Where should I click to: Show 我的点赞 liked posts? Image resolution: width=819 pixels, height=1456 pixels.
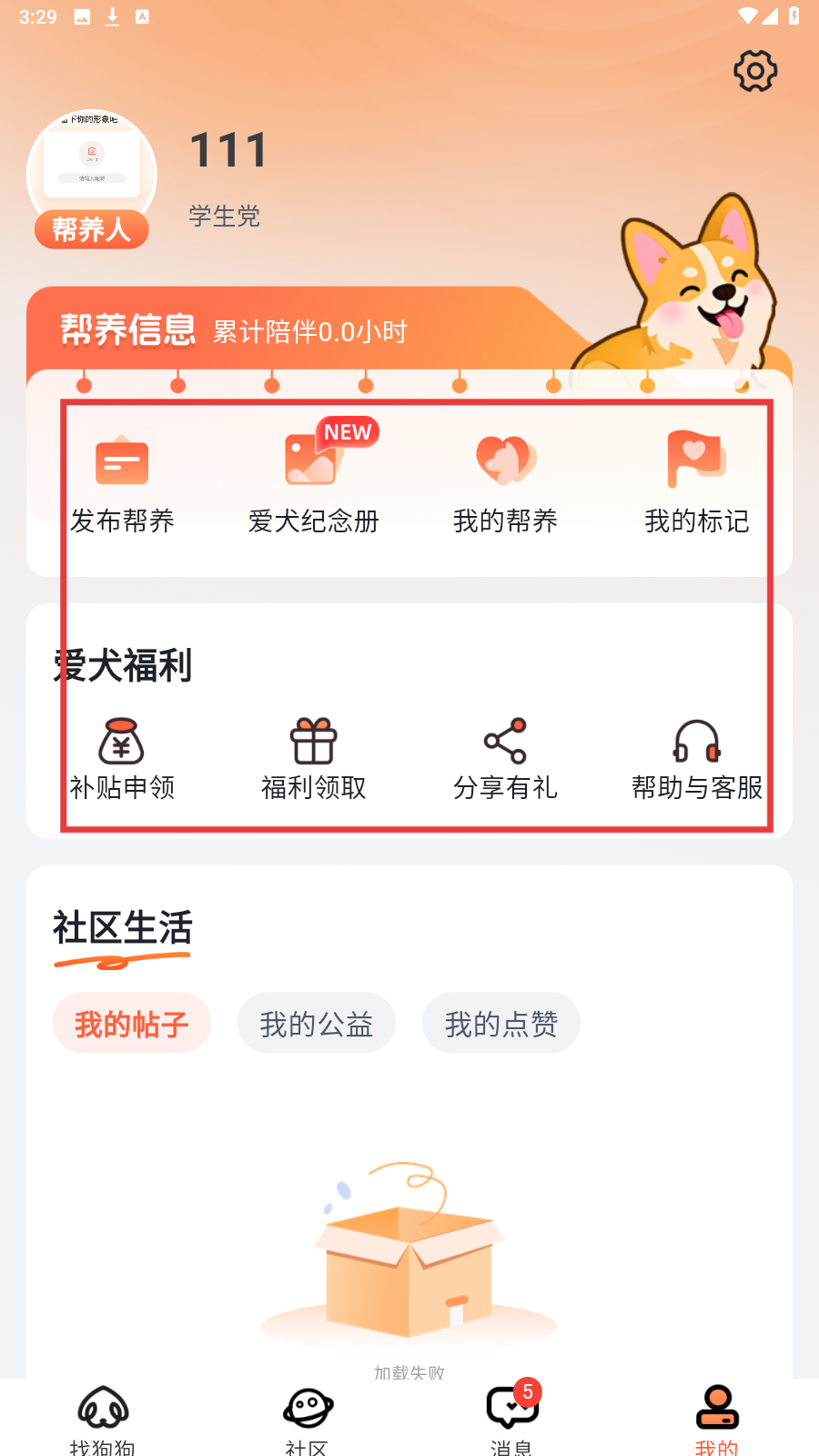501,1024
